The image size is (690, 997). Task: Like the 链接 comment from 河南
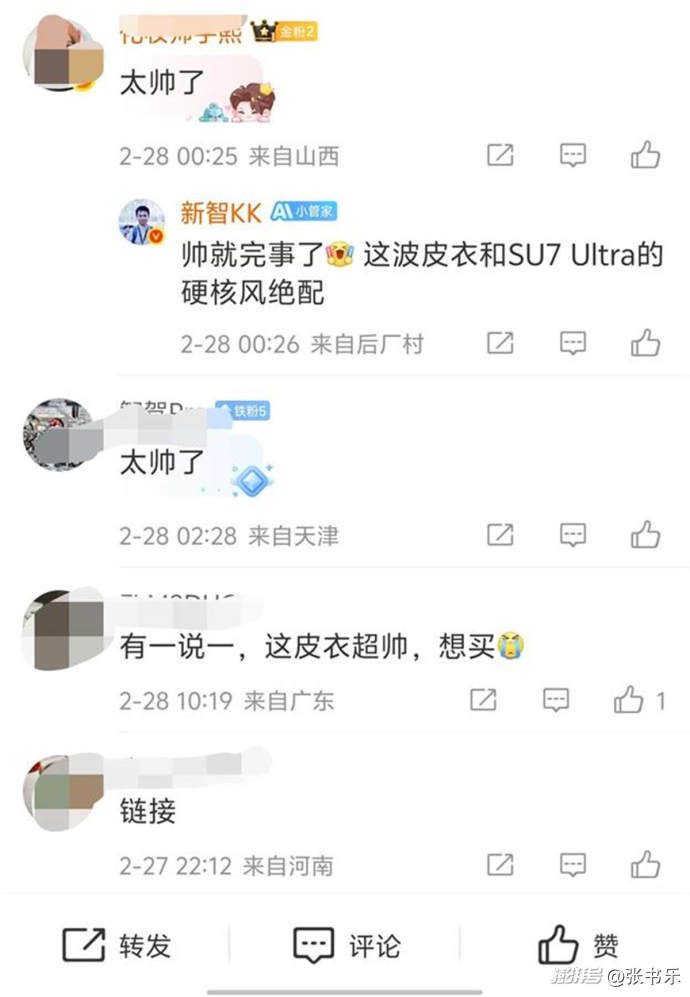(x=645, y=864)
